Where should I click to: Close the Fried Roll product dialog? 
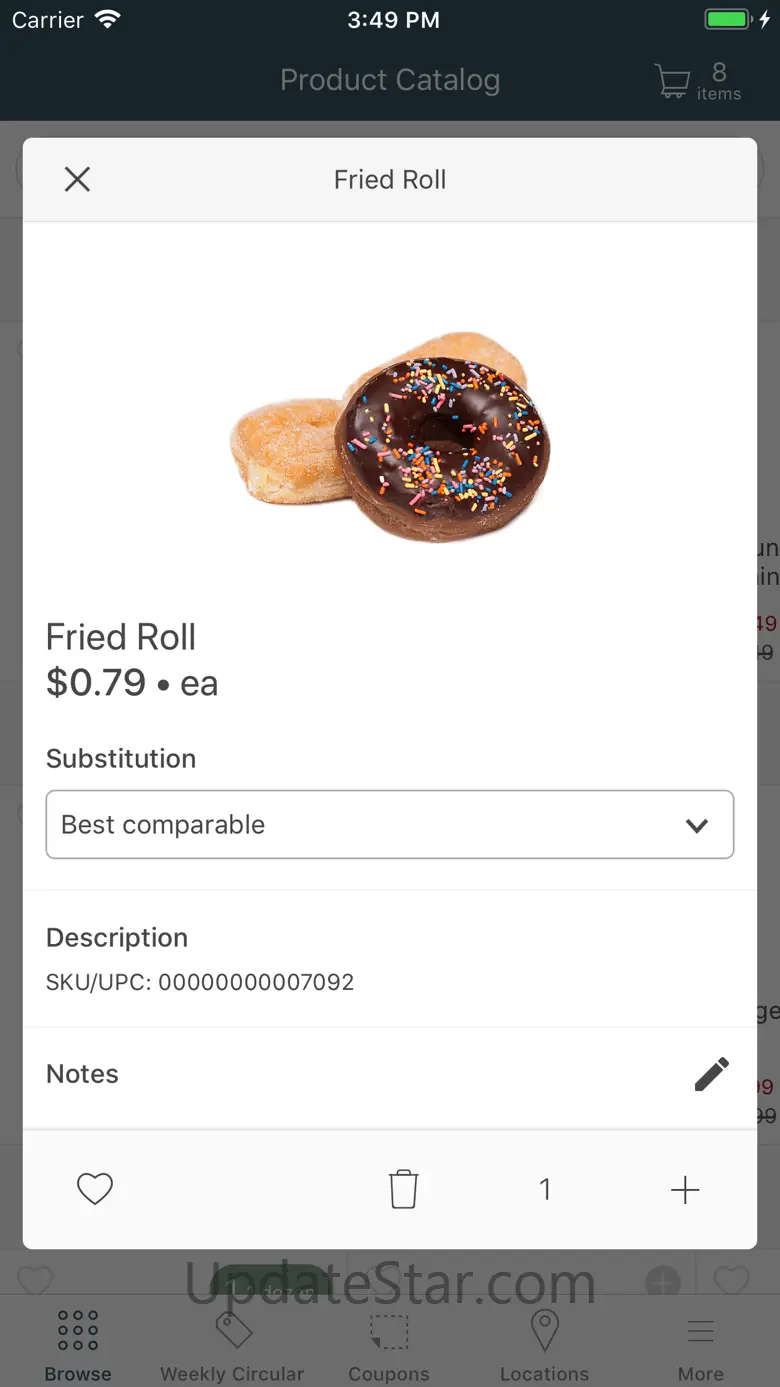pyautogui.click(x=77, y=180)
